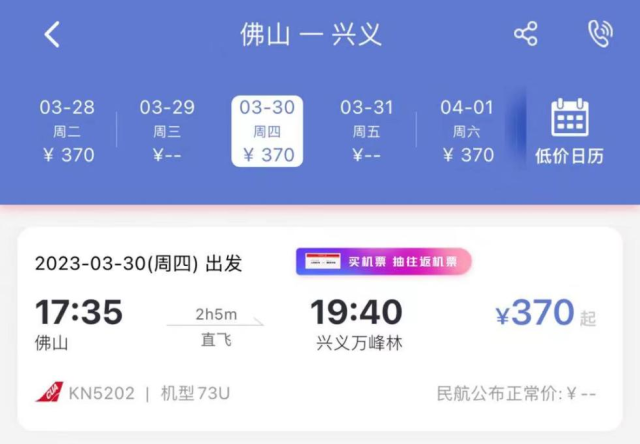
Task: Select the 03-29 周三 date
Action: [167, 130]
